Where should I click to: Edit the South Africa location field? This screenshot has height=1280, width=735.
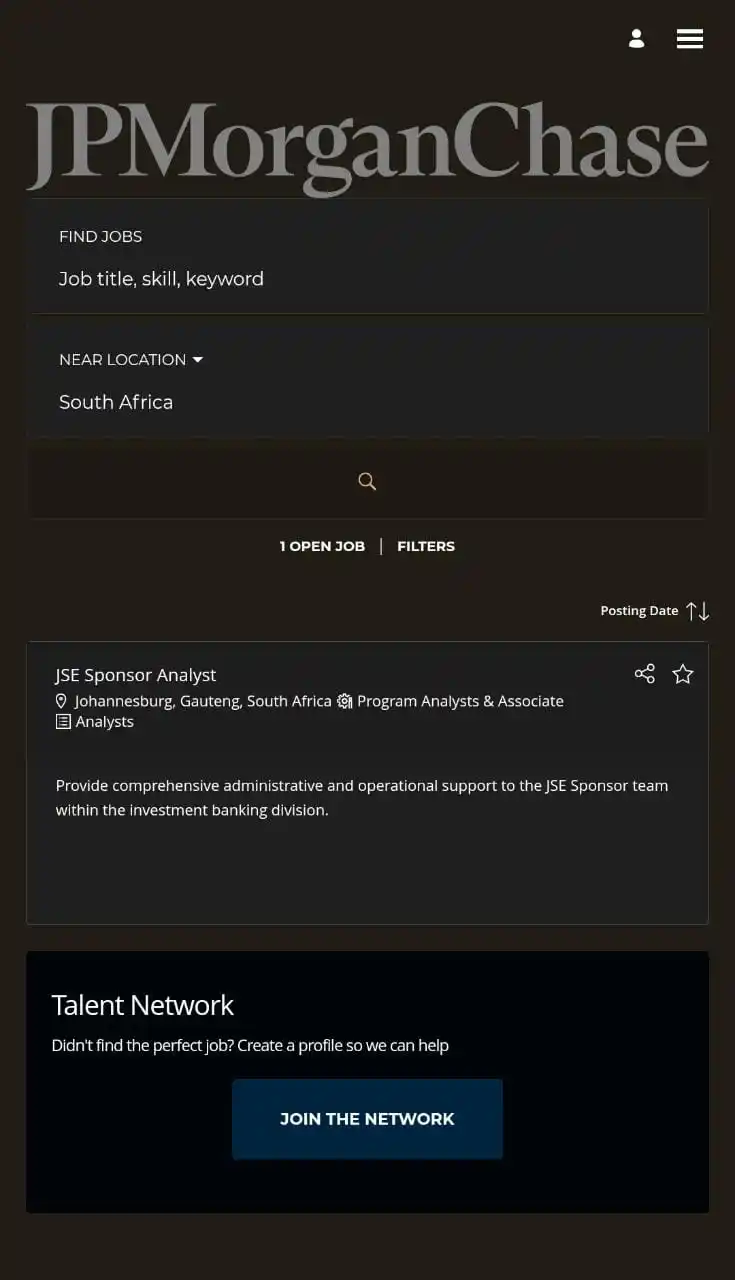click(366, 402)
